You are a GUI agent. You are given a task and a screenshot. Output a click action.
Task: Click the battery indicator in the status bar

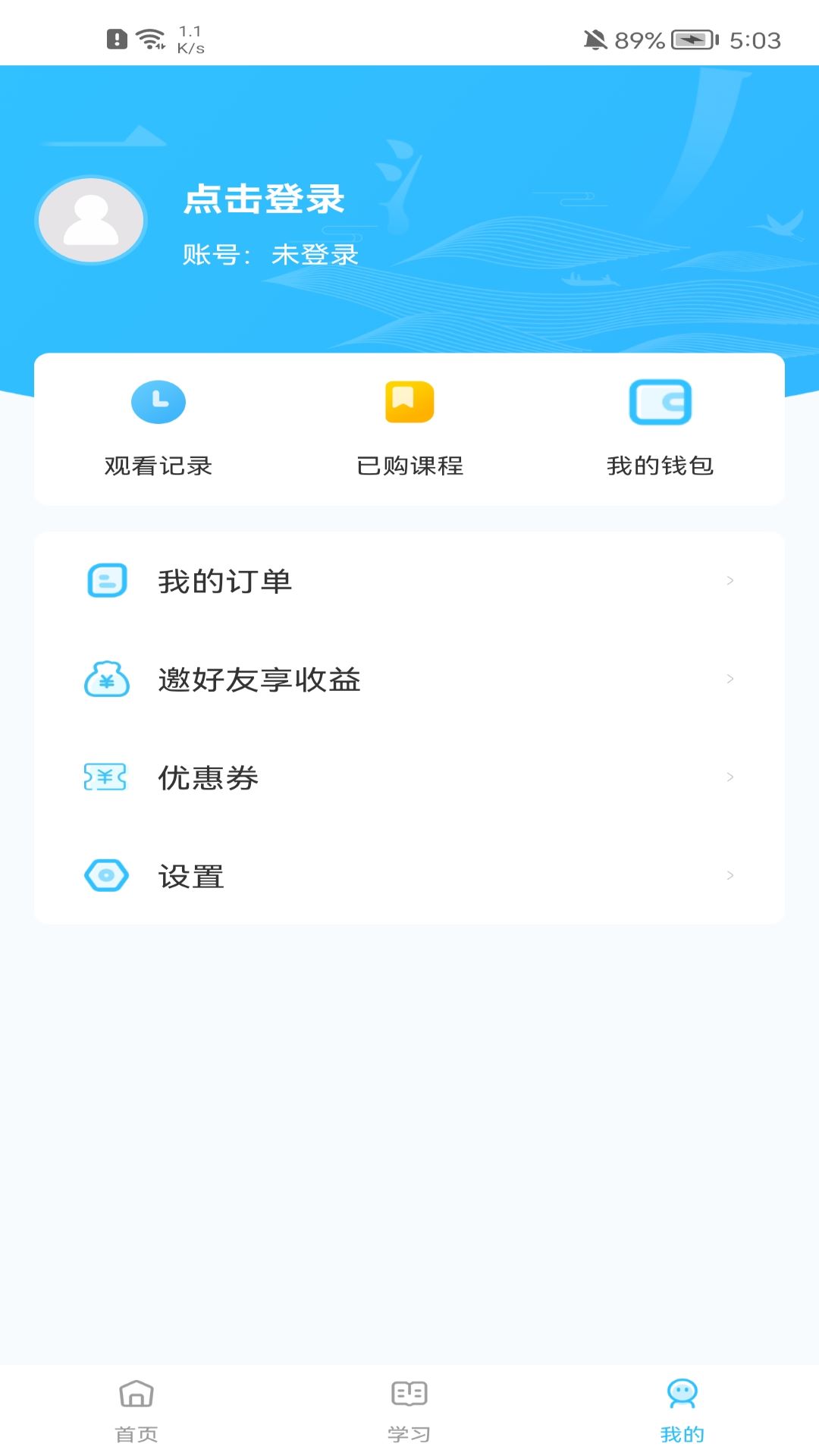[695, 38]
